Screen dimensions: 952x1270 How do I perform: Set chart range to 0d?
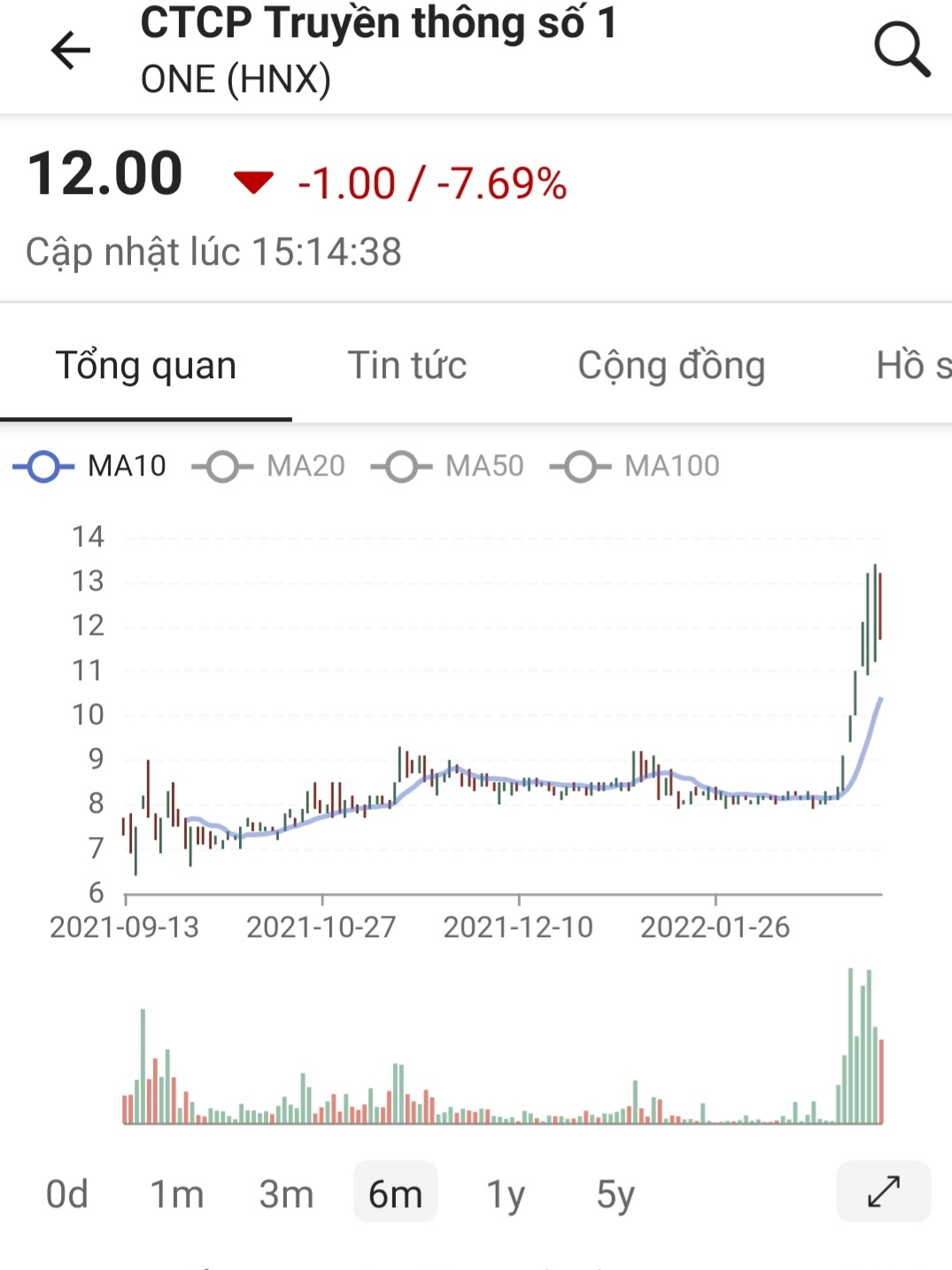[67, 1194]
